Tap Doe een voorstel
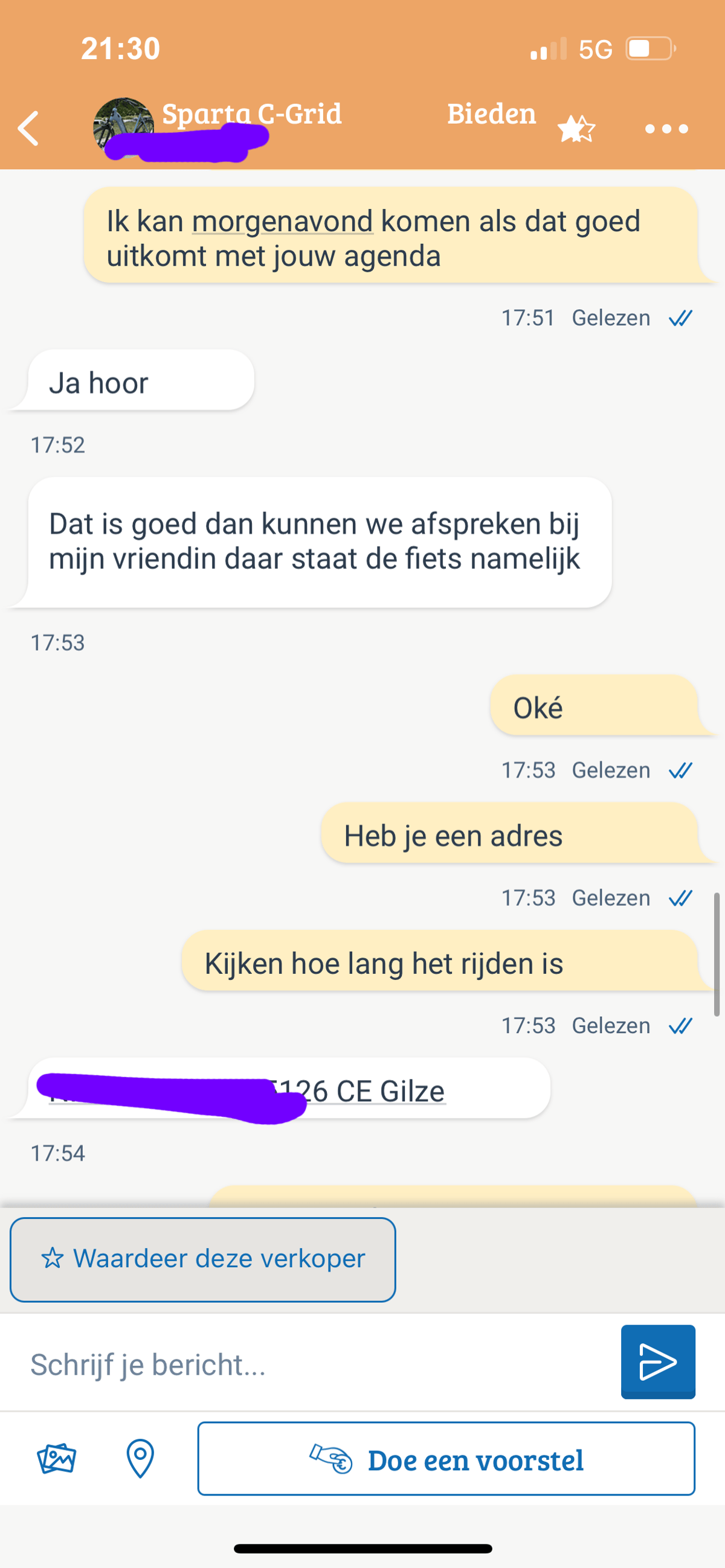Image resolution: width=725 pixels, height=1568 pixels. pos(446,1459)
